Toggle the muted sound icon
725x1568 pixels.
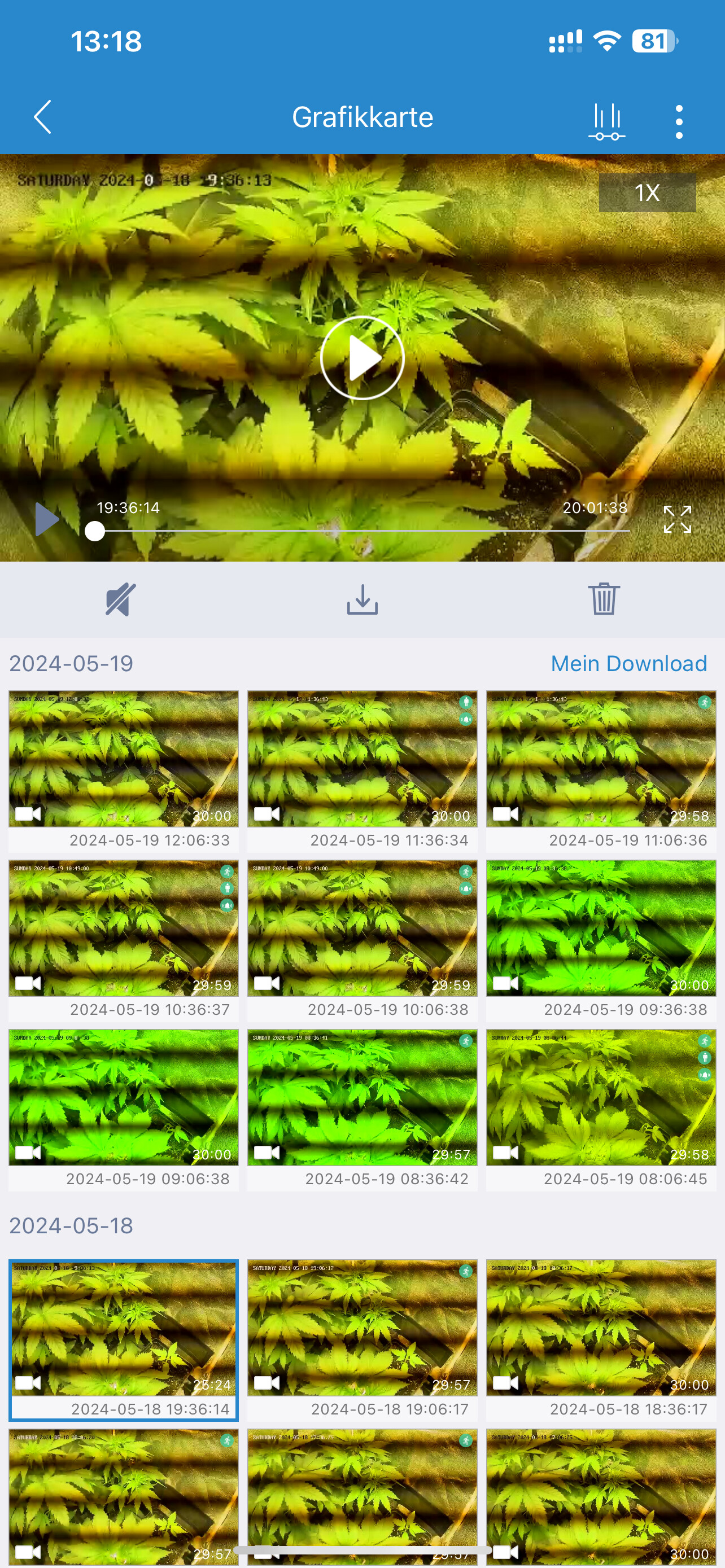click(120, 599)
